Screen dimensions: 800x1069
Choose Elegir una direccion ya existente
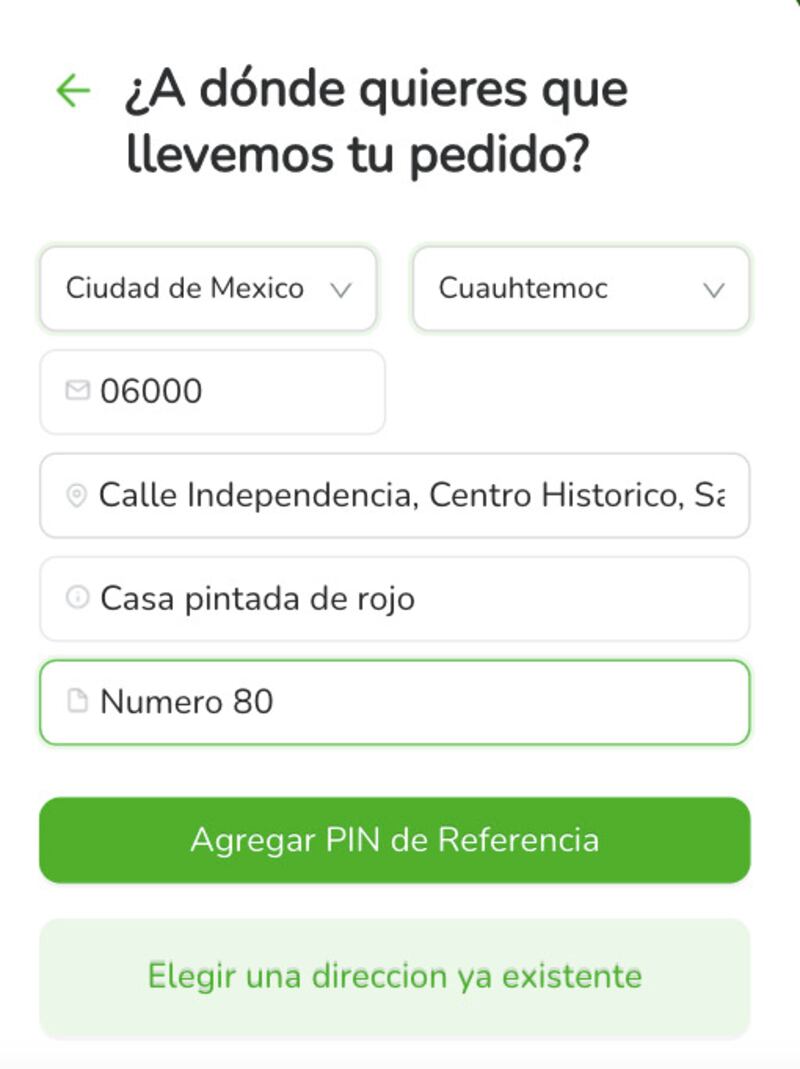click(394, 976)
